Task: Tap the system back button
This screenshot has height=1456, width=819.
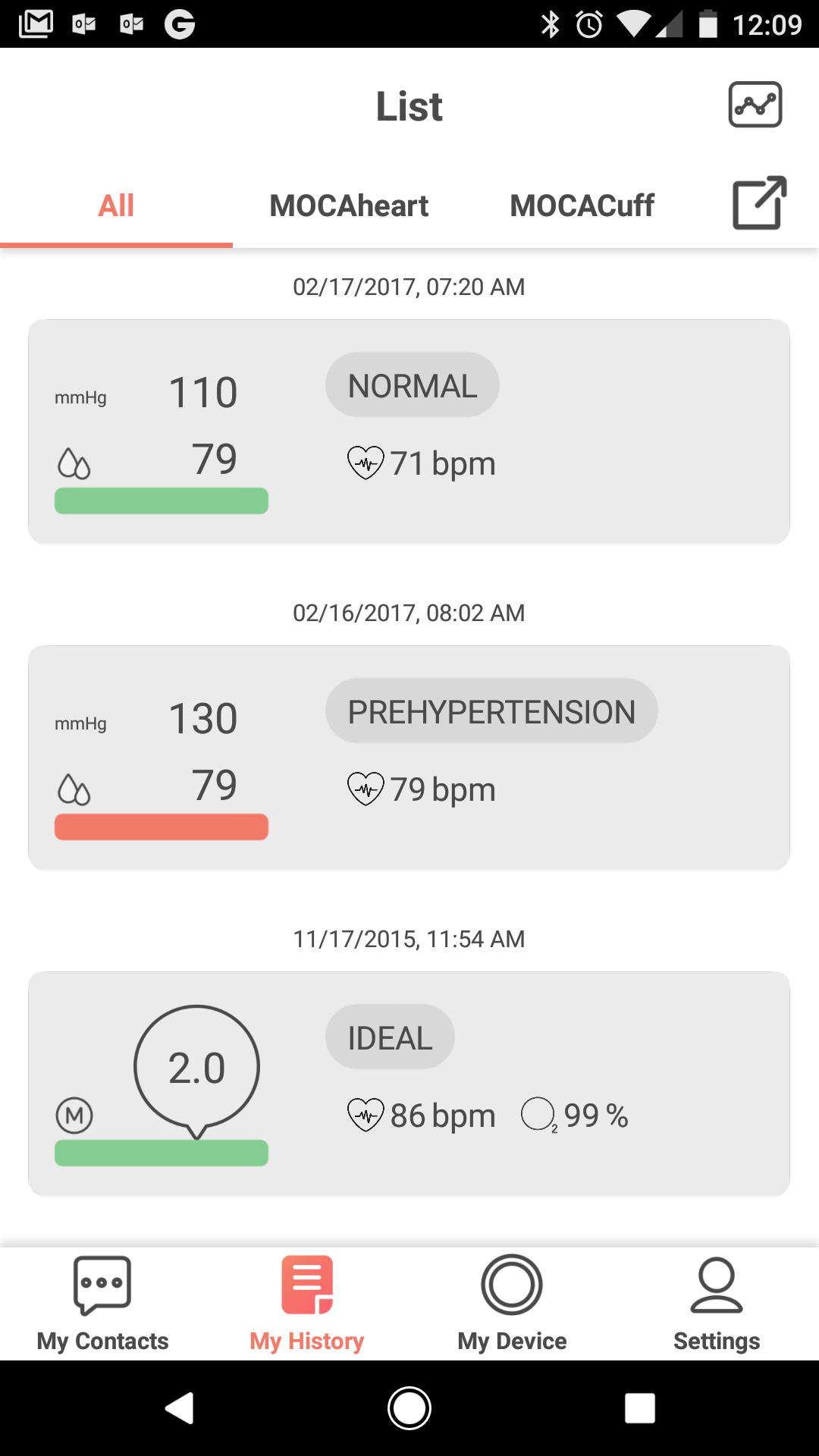Action: (180, 1408)
